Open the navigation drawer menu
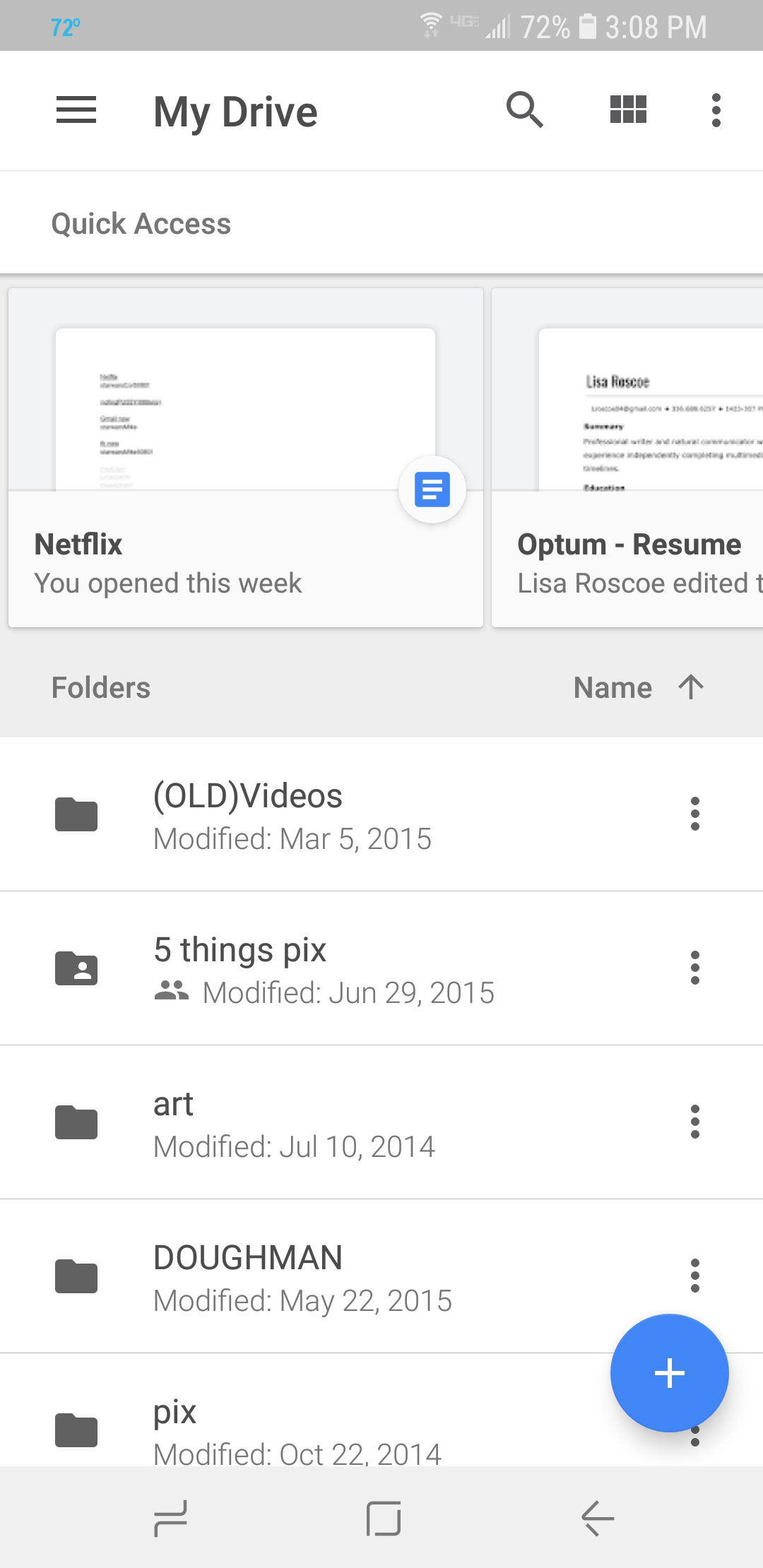This screenshot has width=763, height=1568. [76, 110]
